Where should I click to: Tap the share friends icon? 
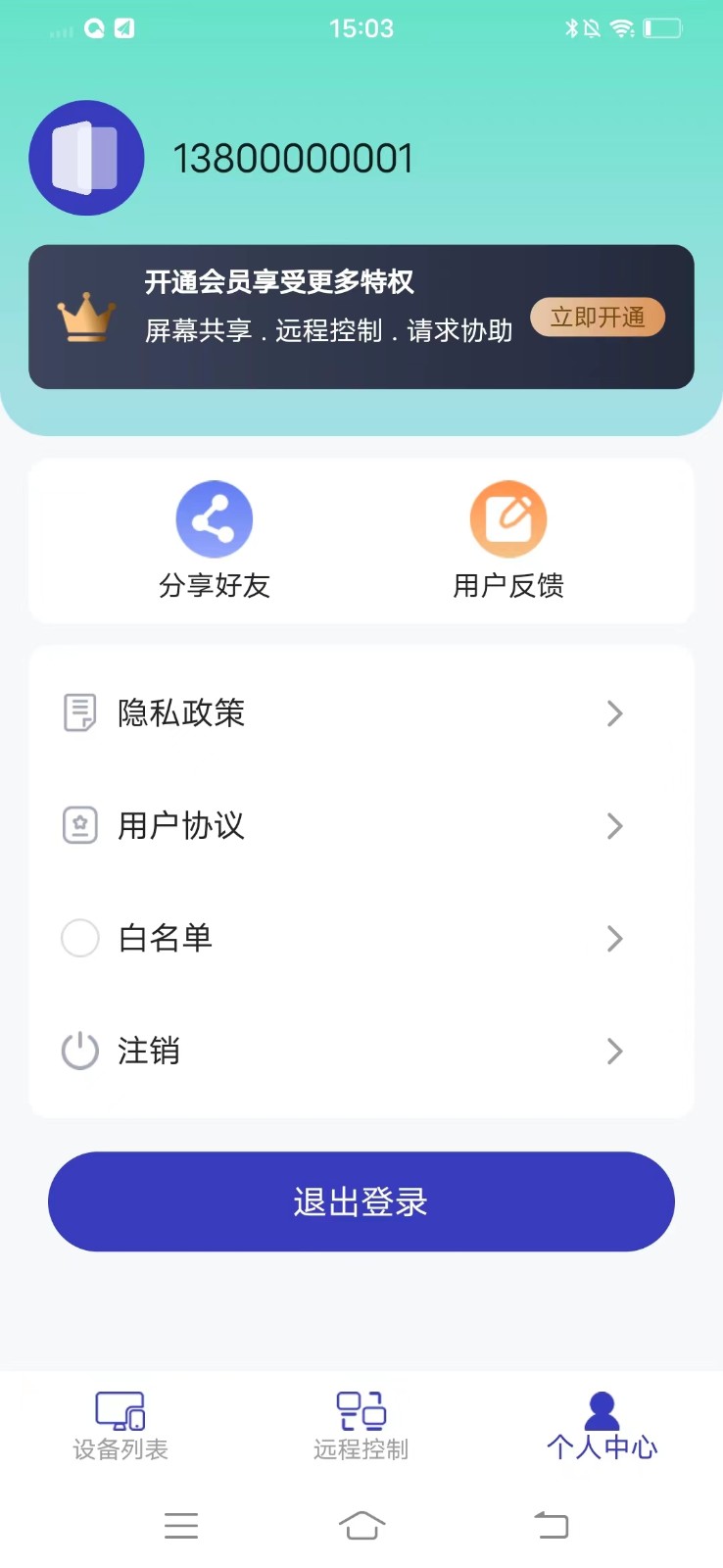tap(215, 518)
